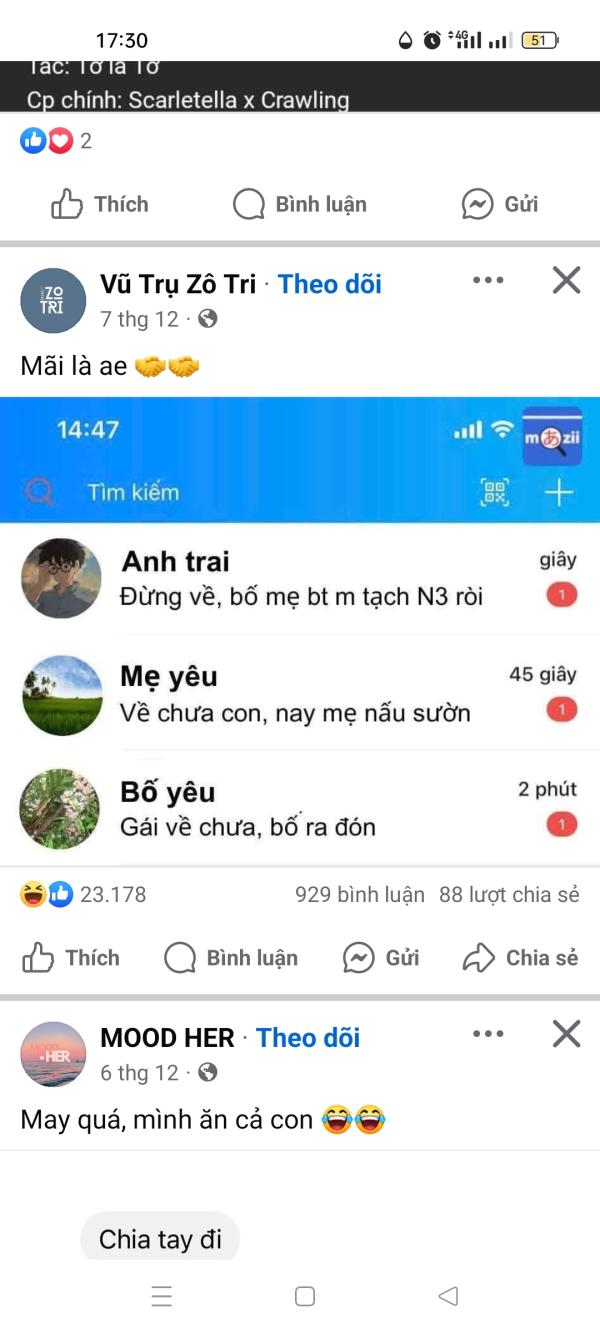Open MOOD HER profile picture
Image resolution: width=600 pixels, height=1333 pixels.
[x=54, y=1054]
